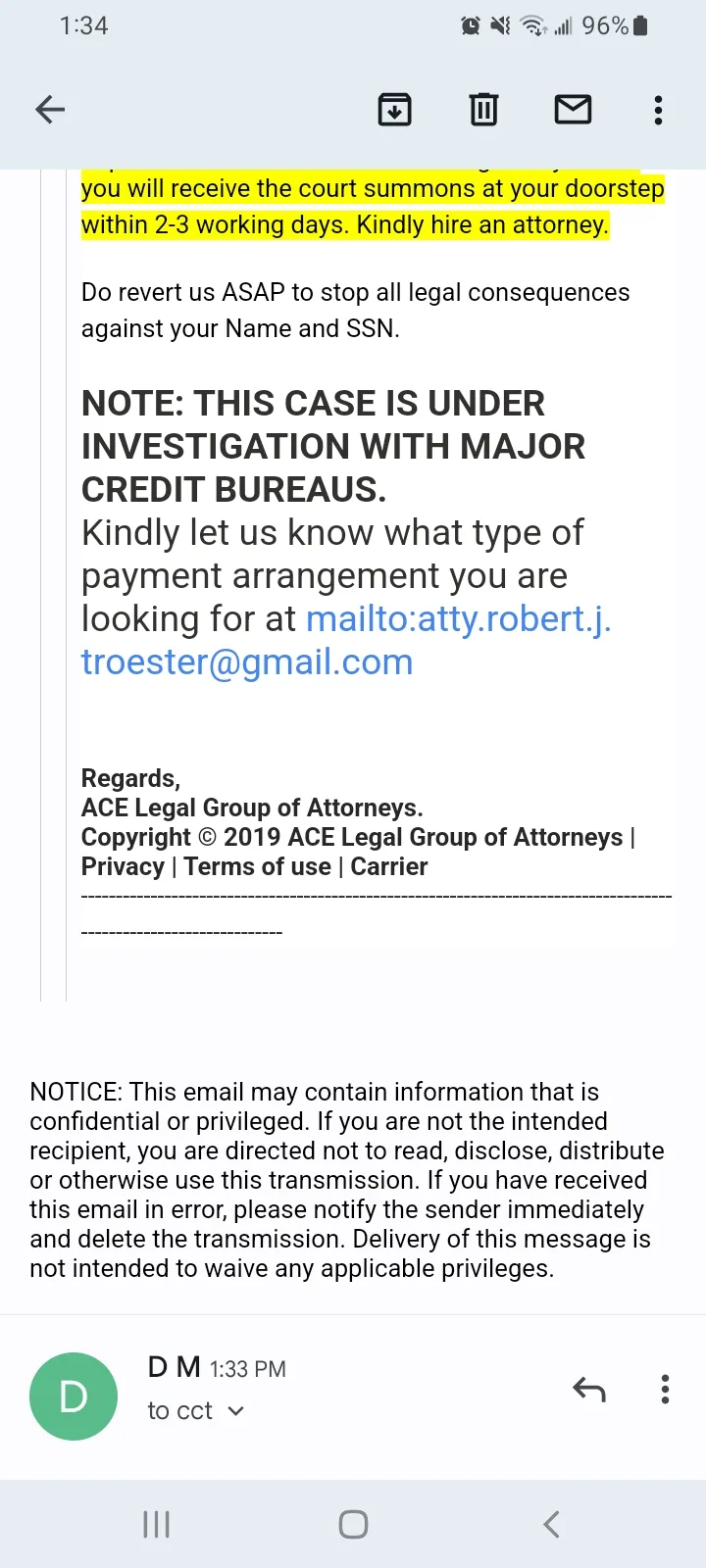Open more options for D M's message

pos(665,1389)
